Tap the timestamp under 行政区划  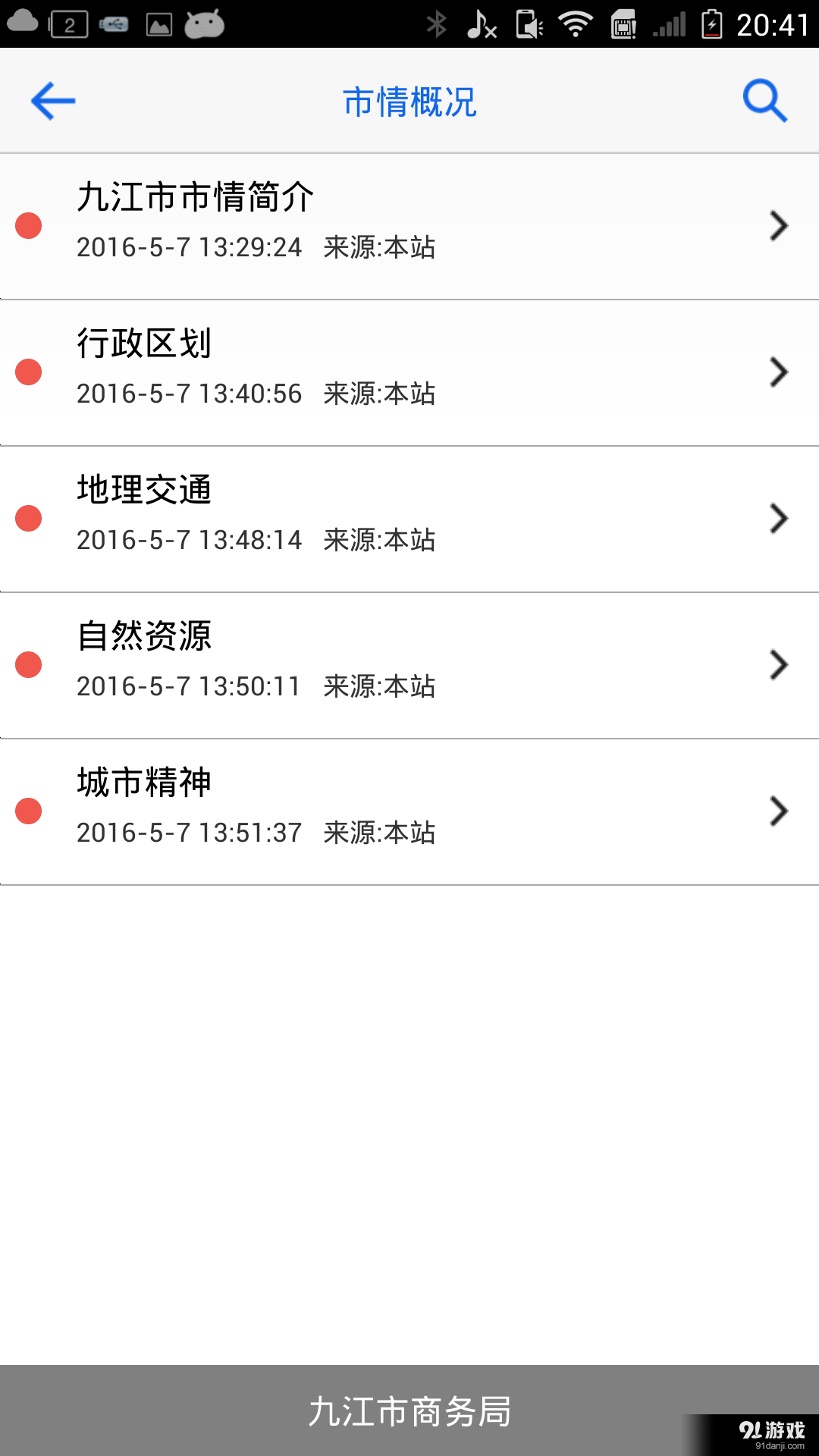tap(190, 393)
